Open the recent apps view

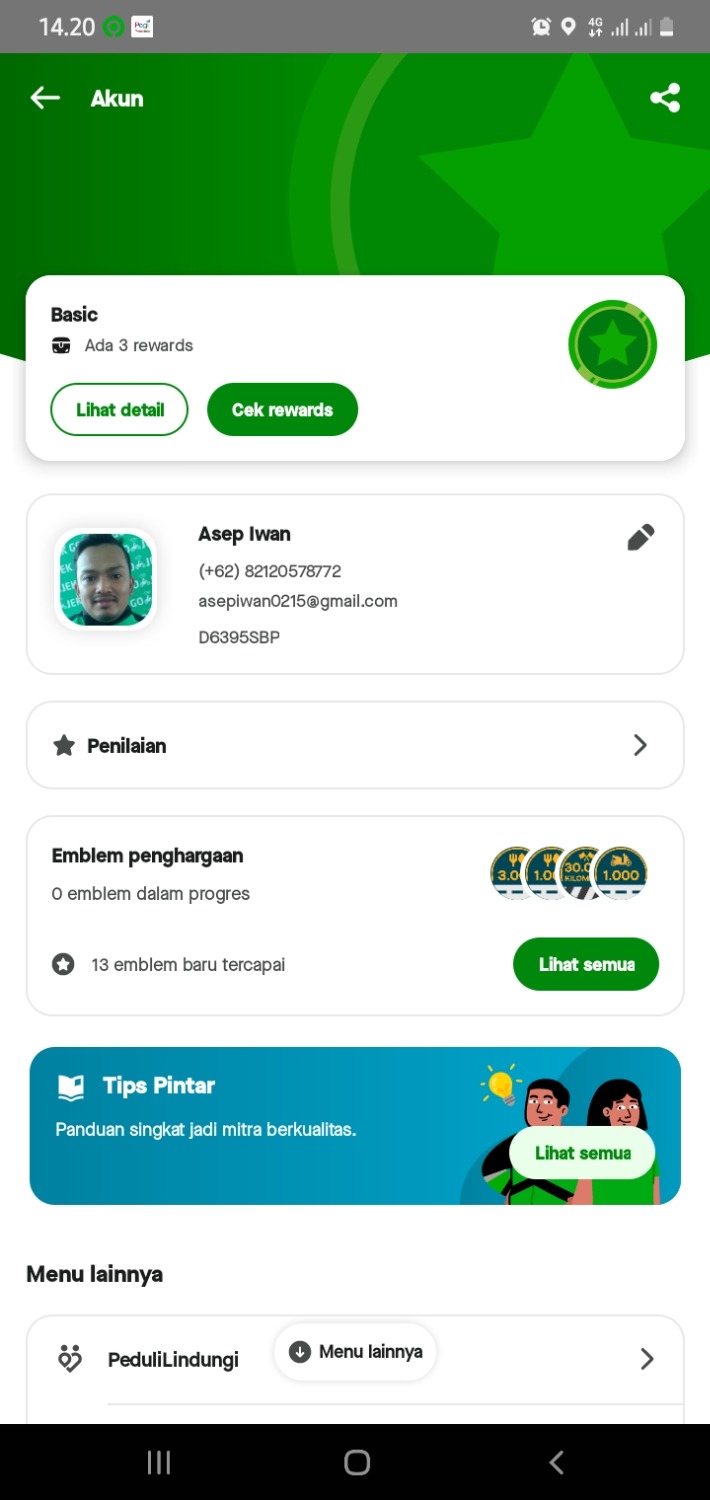pyautogui.click(x=159, y=1462)
